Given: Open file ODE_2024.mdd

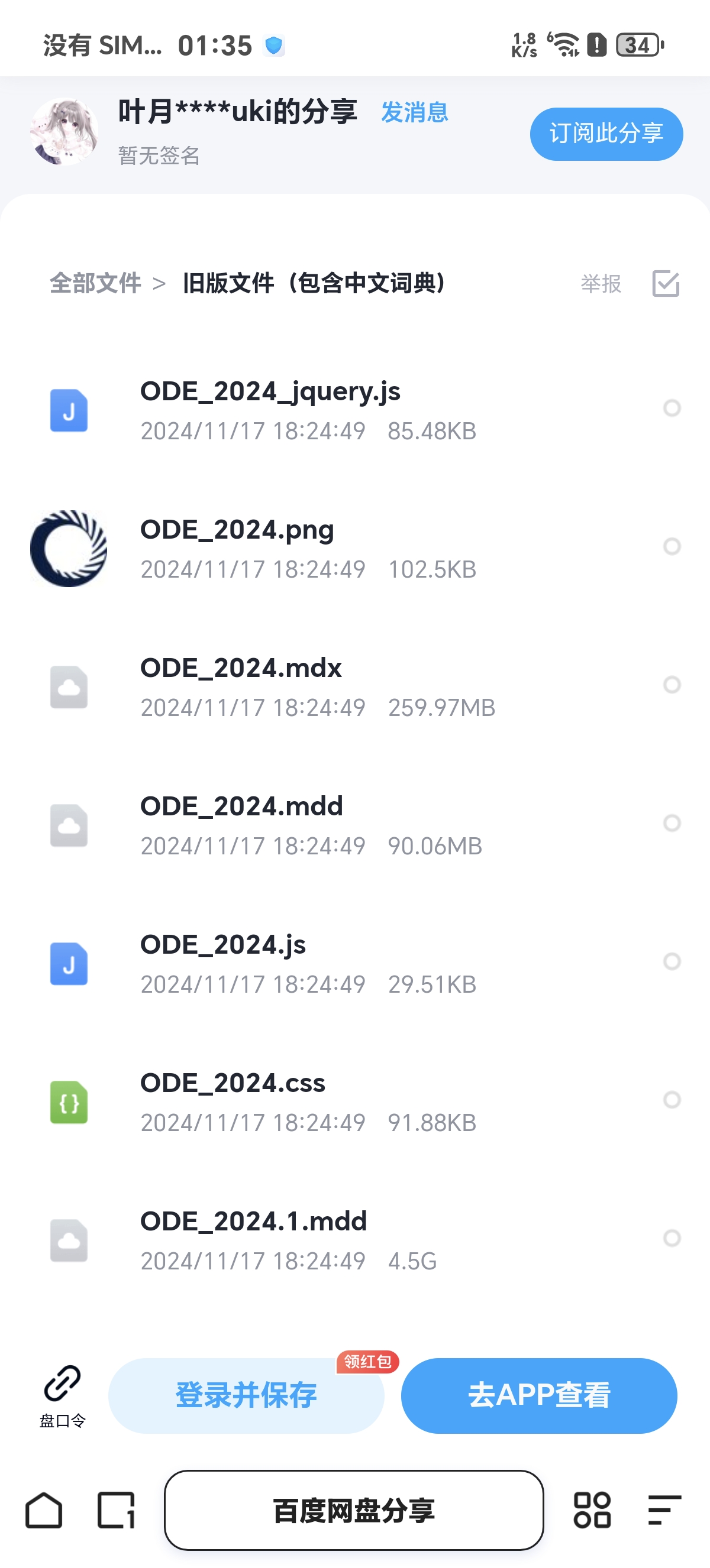Looking at the screenshot, I should pos(242,806).
